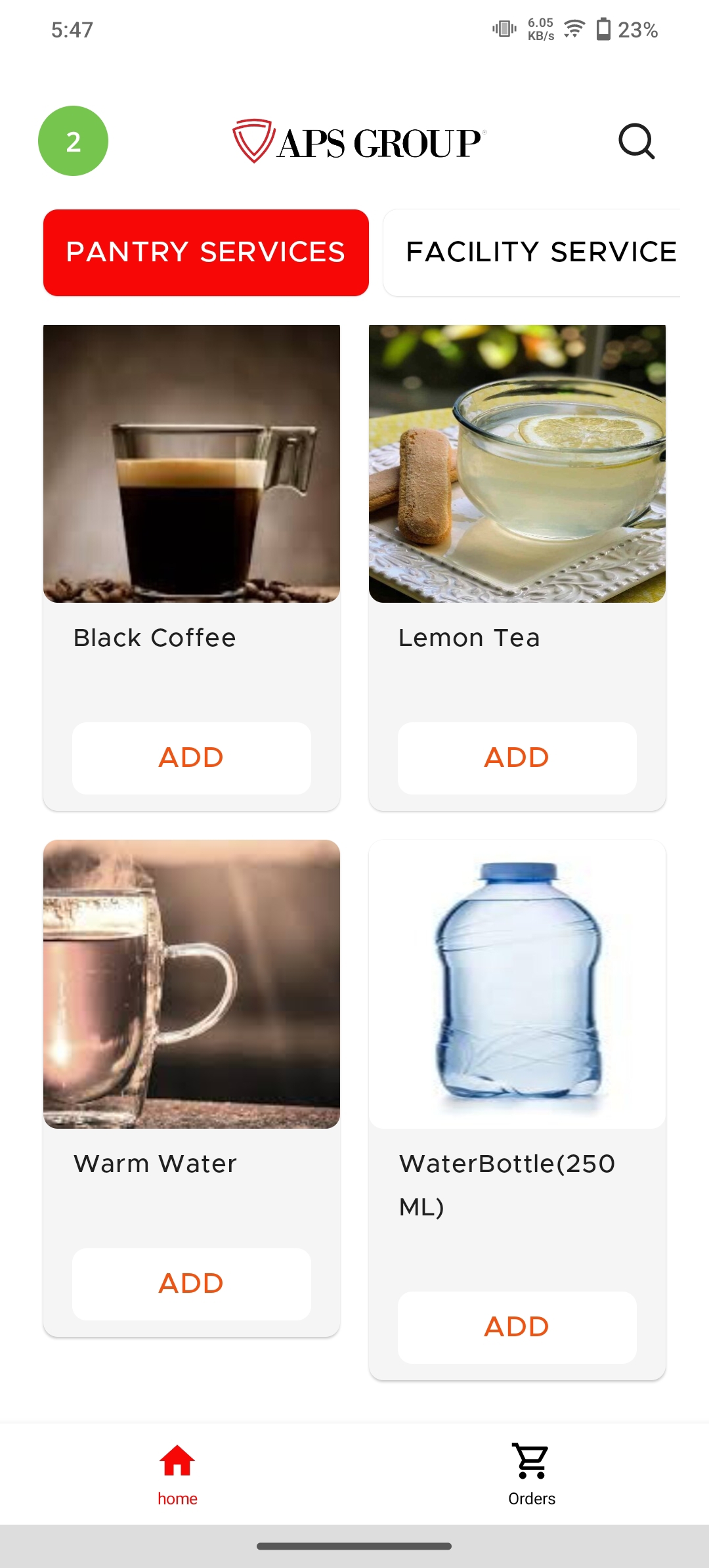The width and height of the screenshot is (709, 1568).
Task: Add Black Coffee to the order
Action: pos(191,758)
